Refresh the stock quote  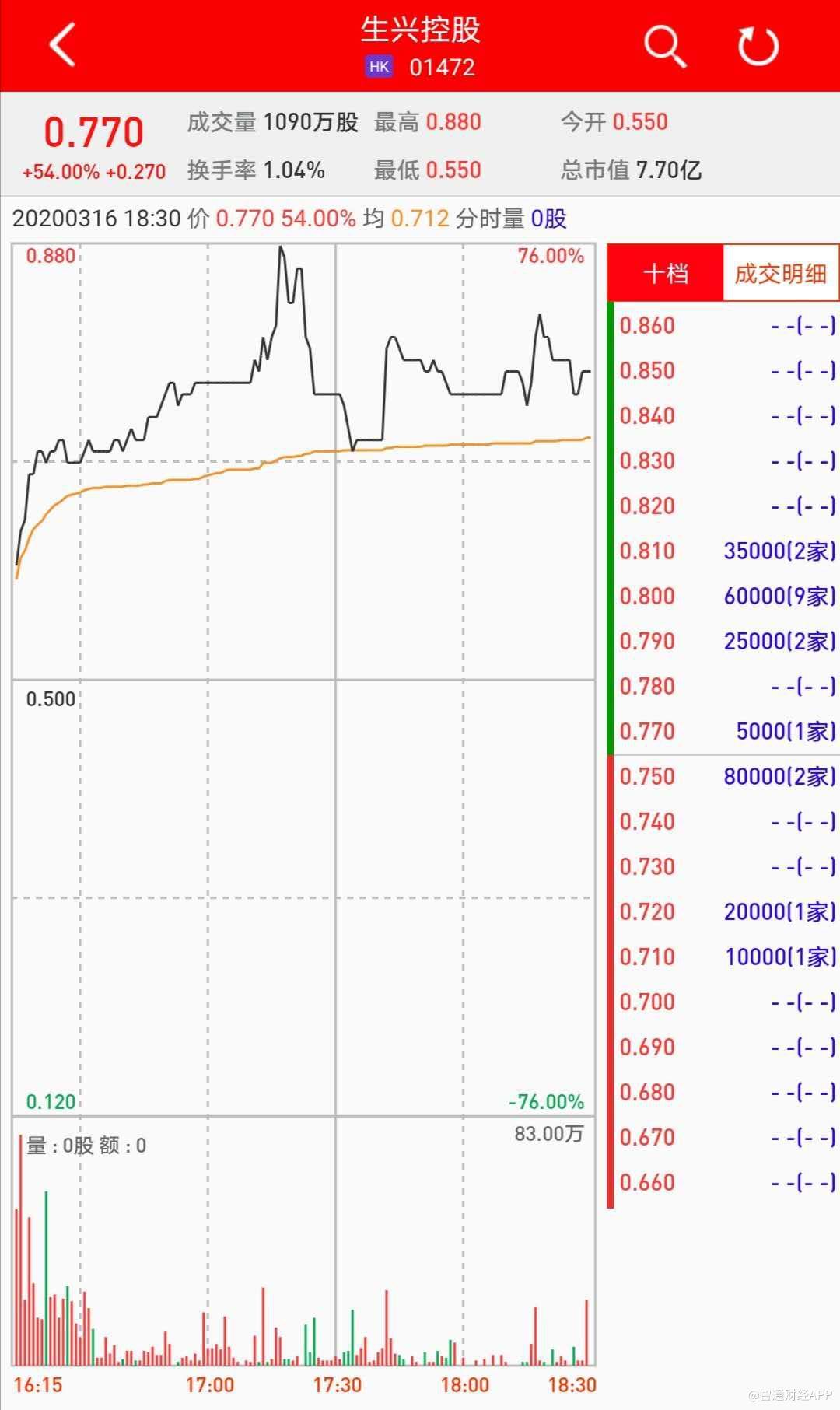click(x=758, y=46)
